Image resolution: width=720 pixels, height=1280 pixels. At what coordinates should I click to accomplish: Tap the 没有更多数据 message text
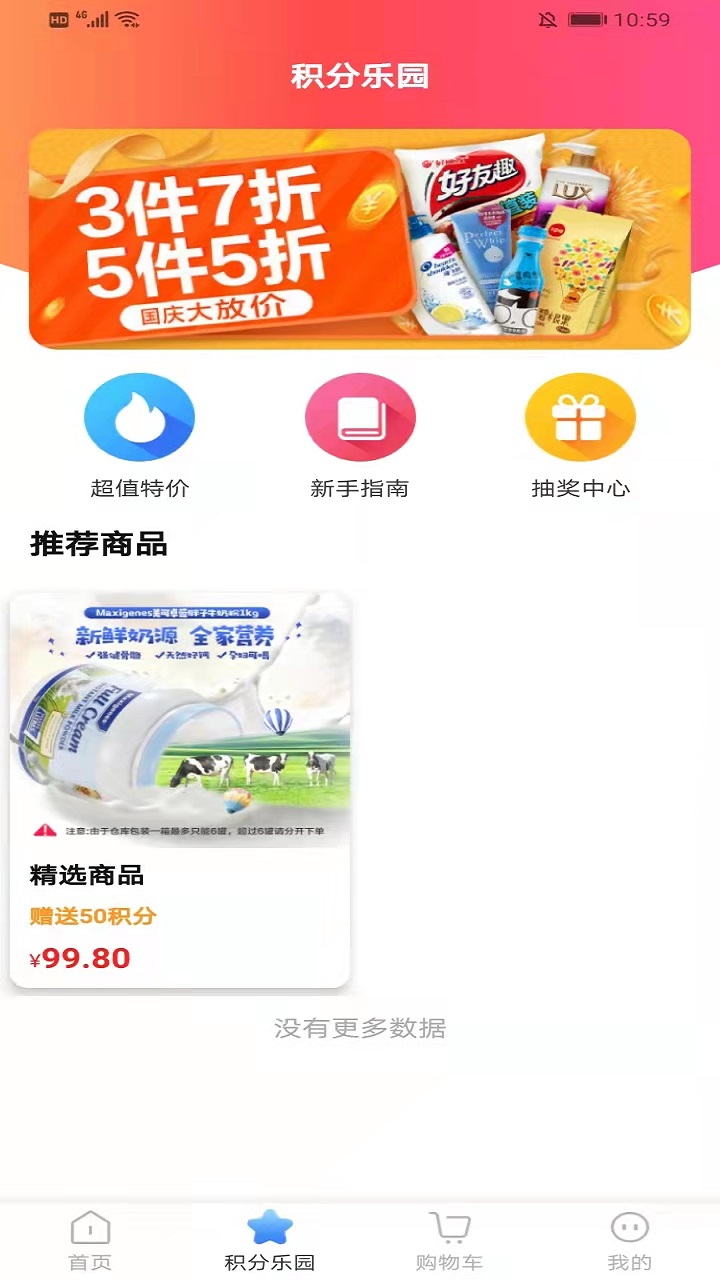[360, 1028]
